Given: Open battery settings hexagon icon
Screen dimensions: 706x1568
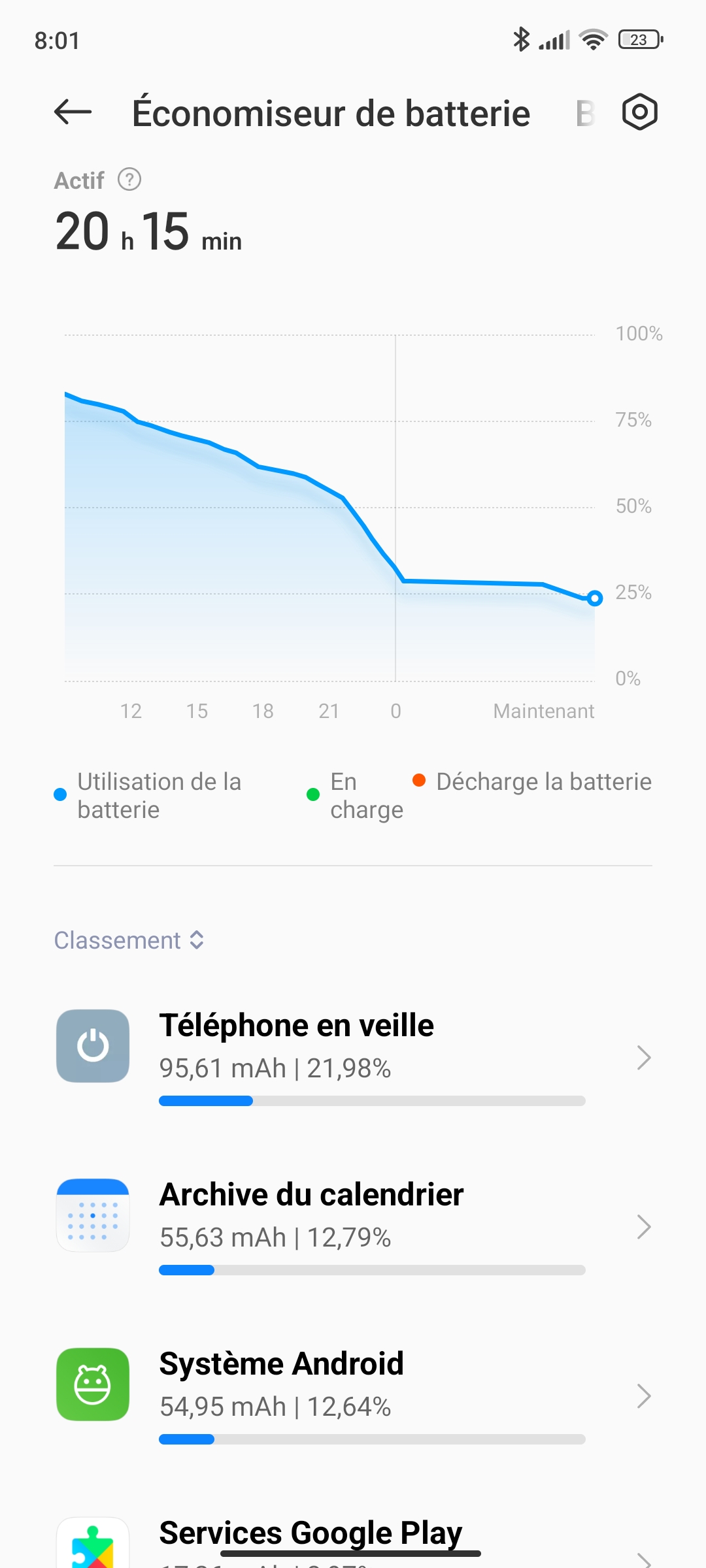Looking at the screenshot, I should coord(639,112).
